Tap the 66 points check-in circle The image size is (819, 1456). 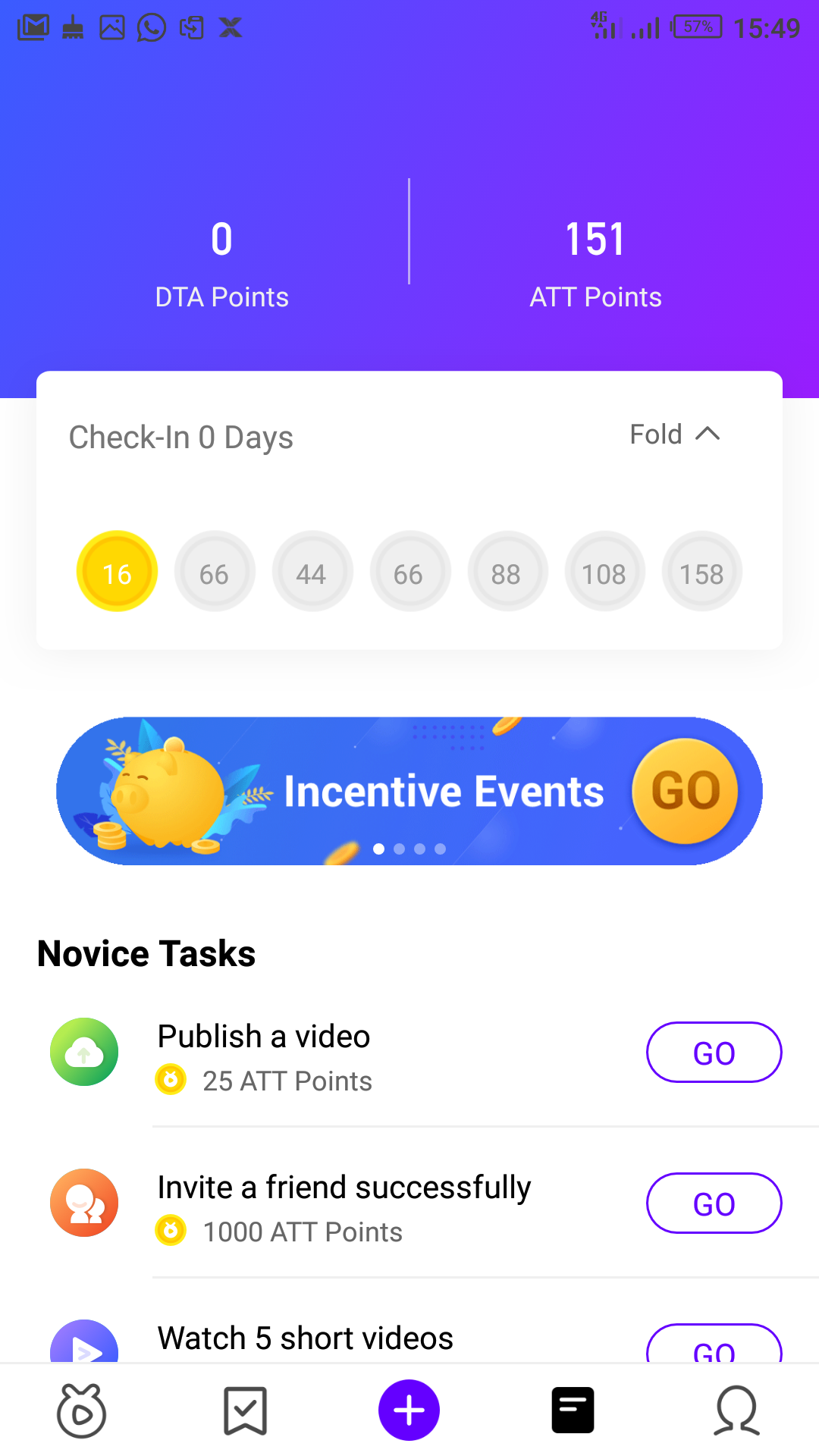(x=214, y=572)
